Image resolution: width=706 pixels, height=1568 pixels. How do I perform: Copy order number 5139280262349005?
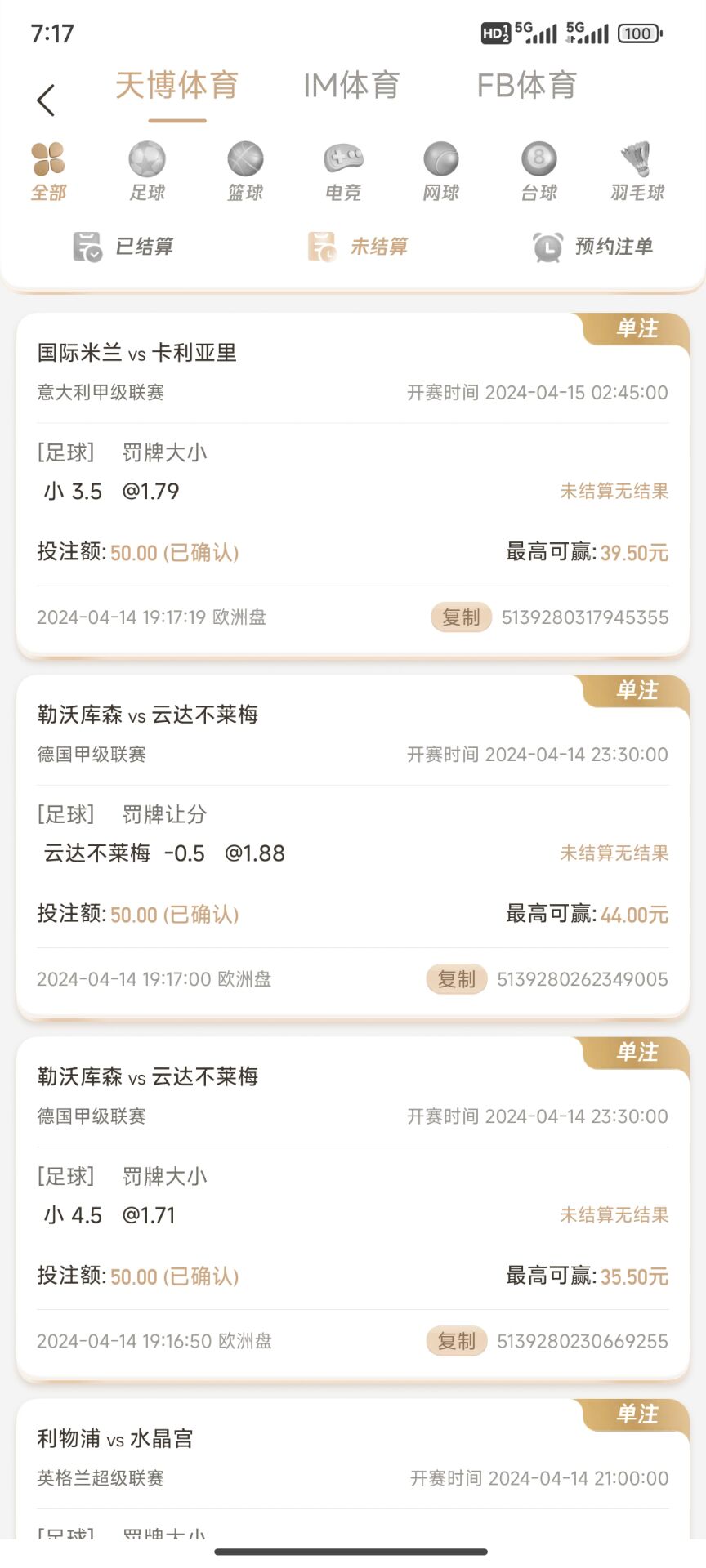coord(457,979)
